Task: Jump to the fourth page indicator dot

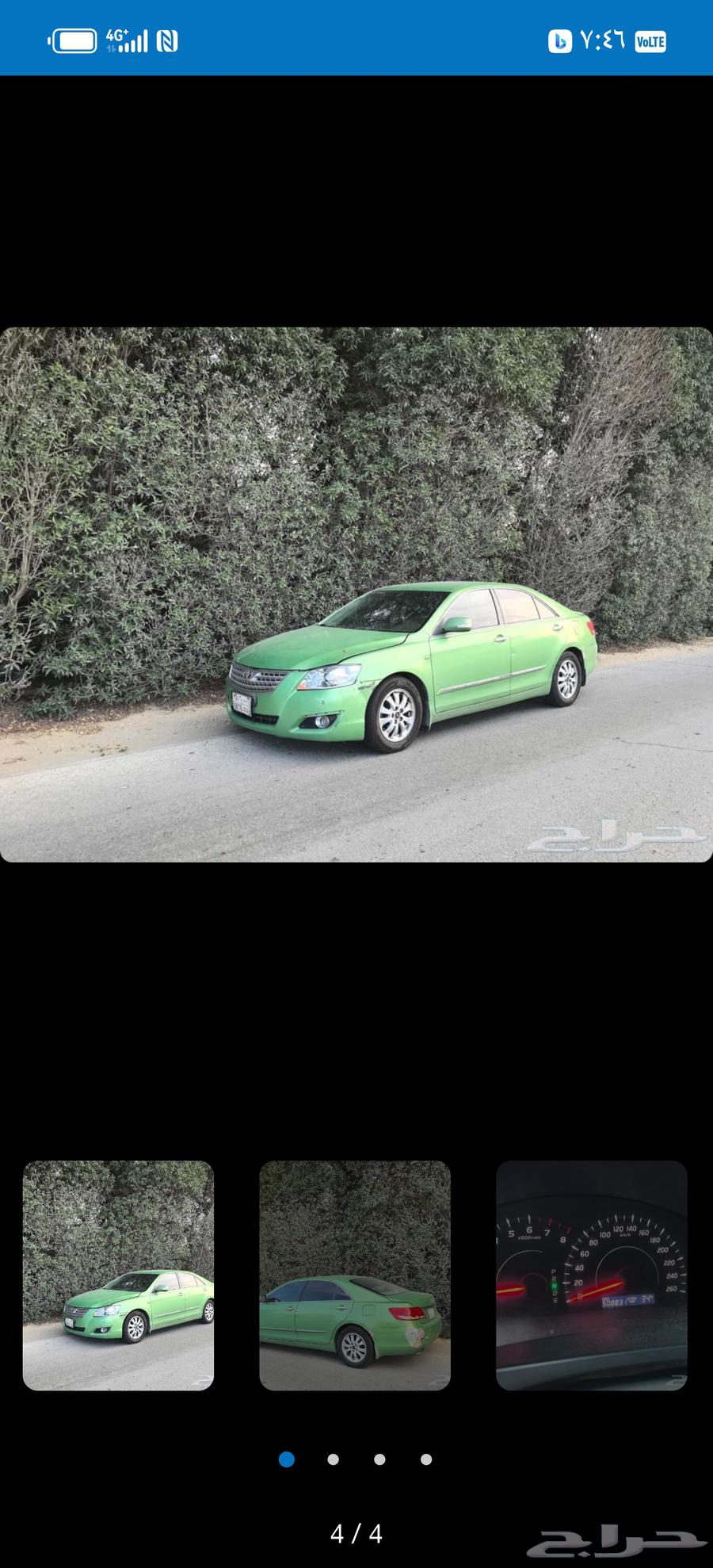Action: click(x=426, y=1459)
